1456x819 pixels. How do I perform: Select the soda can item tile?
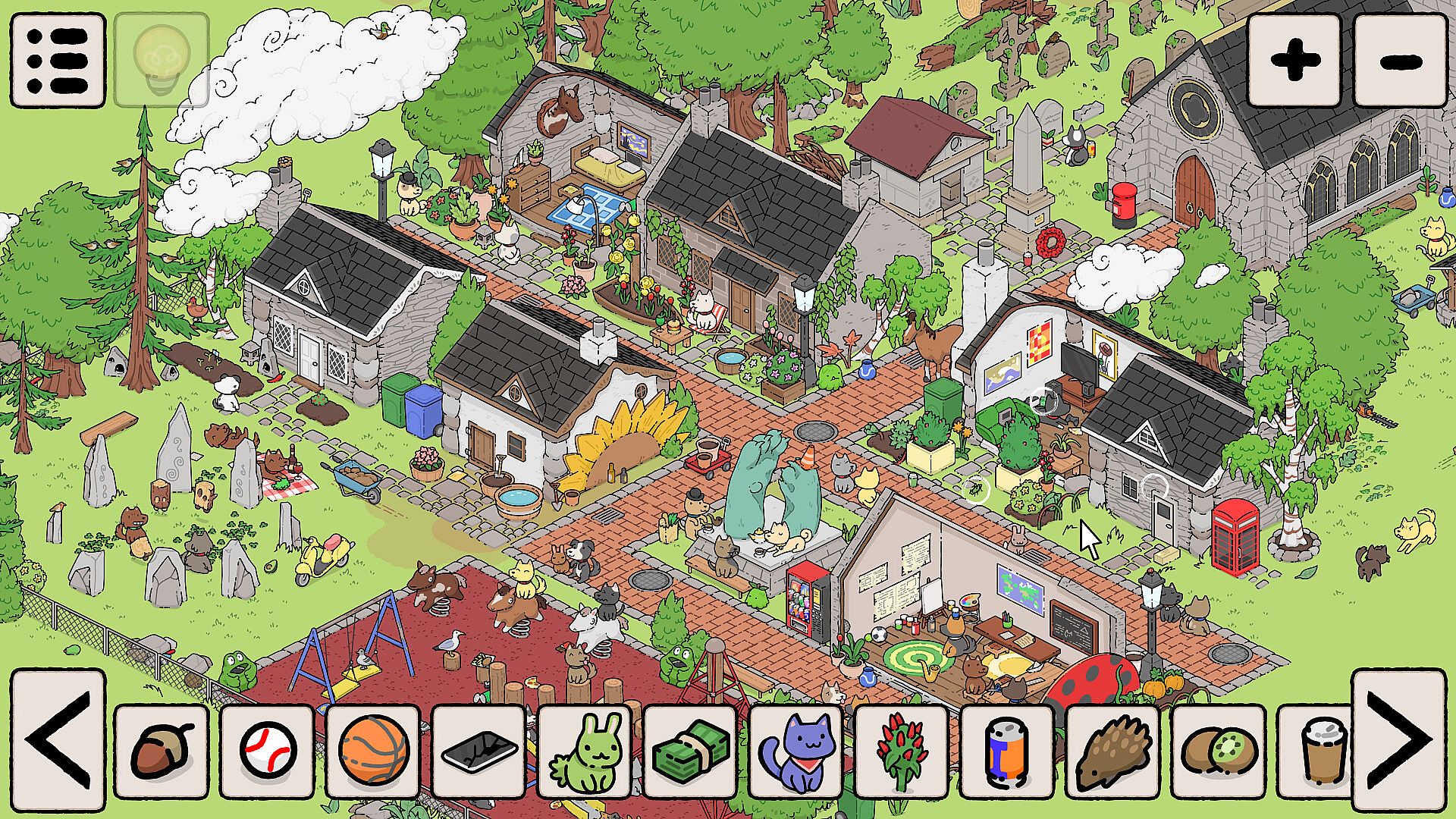point(1006,751)
